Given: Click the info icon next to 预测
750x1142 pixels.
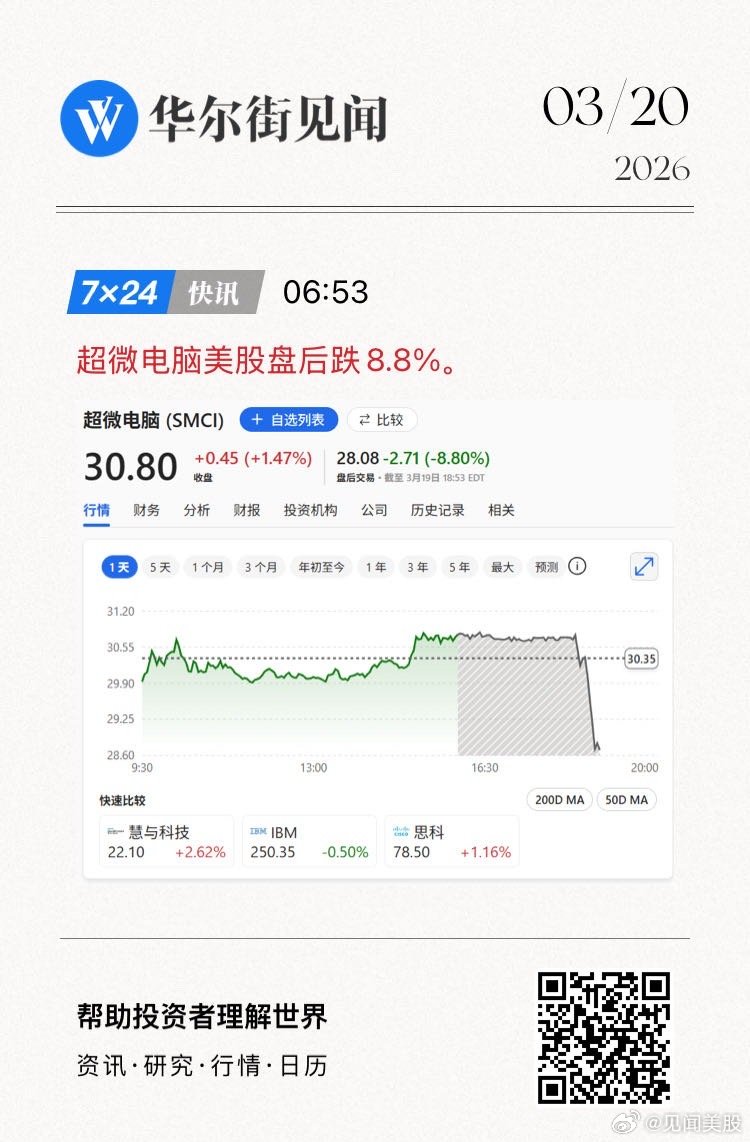Looking at the screenshot, I should click(x=576, y=566).
